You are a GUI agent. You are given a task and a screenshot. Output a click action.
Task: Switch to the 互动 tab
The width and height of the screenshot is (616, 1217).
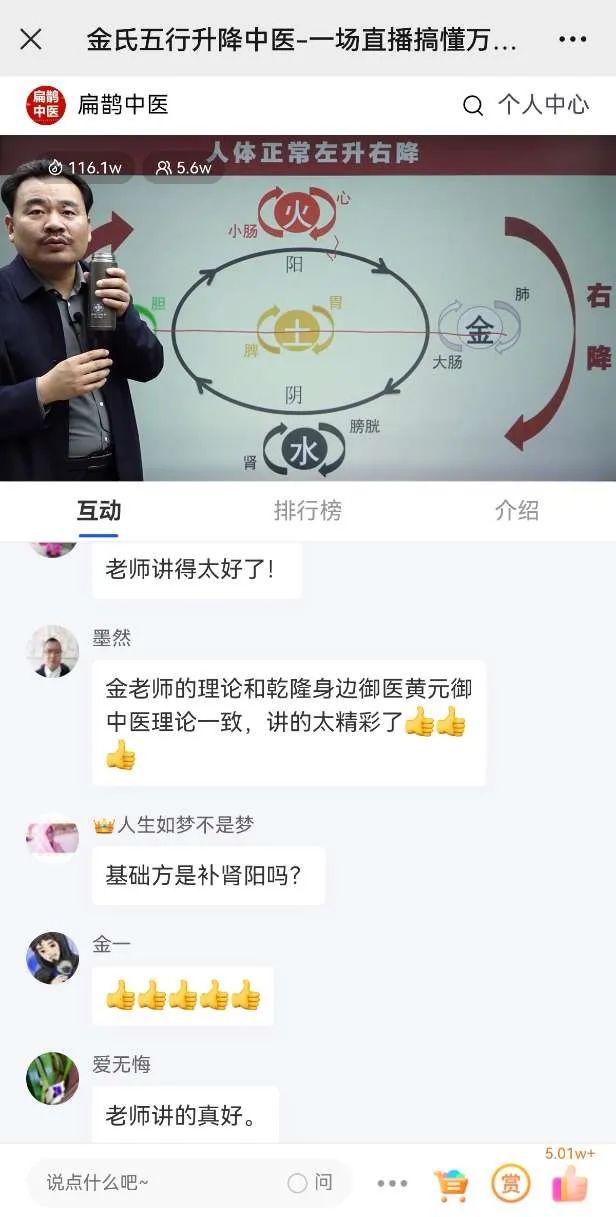click(x=98, y=511)
